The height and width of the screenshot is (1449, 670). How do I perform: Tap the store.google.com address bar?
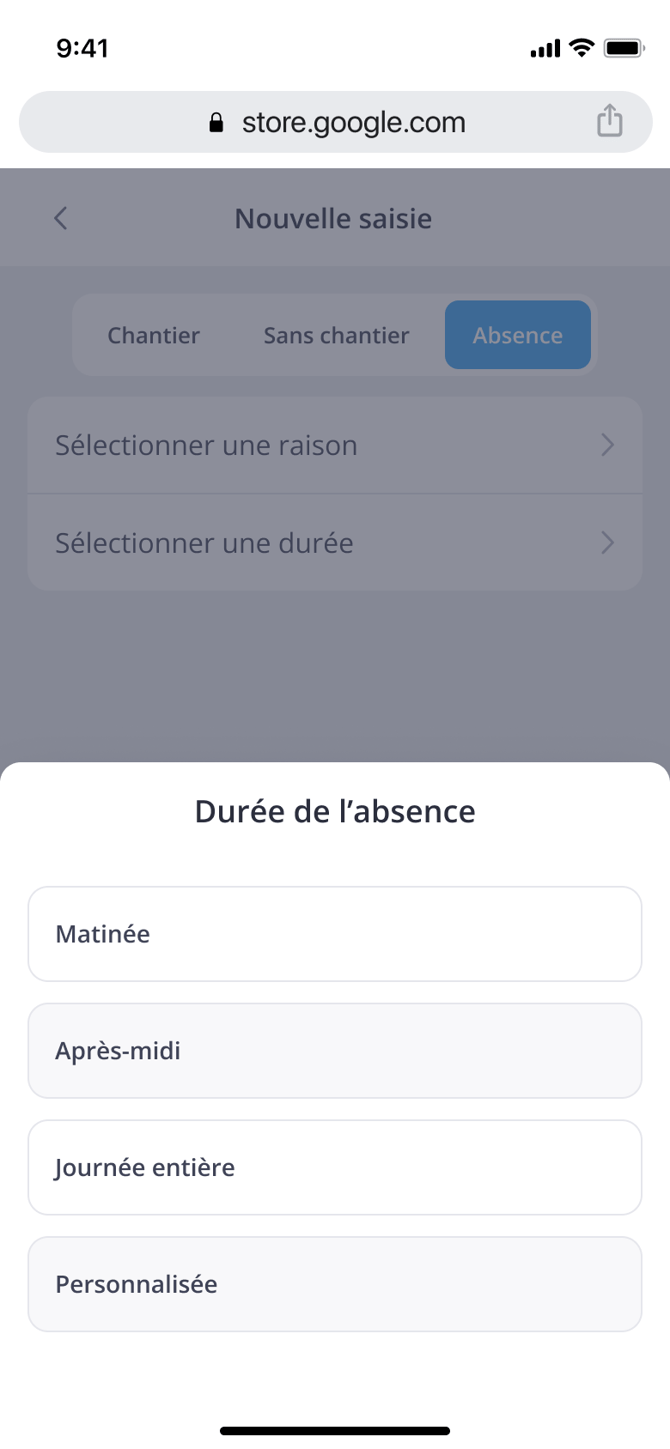tap(335, 123)
